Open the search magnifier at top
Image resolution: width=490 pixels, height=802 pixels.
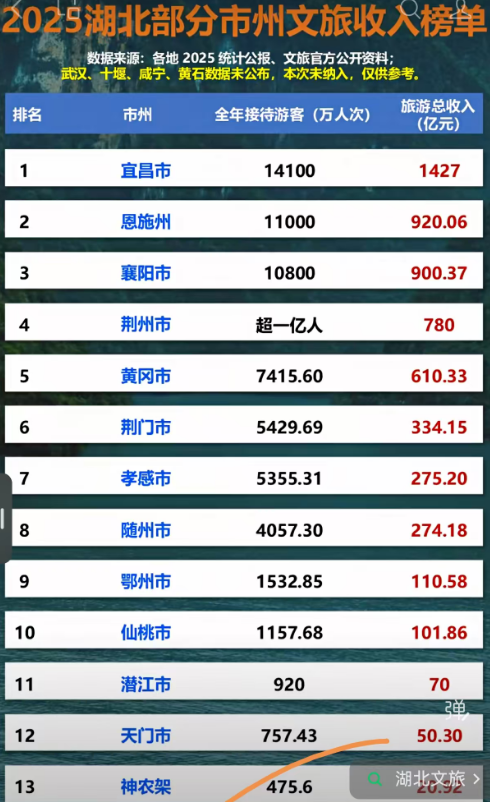(410, 8)
